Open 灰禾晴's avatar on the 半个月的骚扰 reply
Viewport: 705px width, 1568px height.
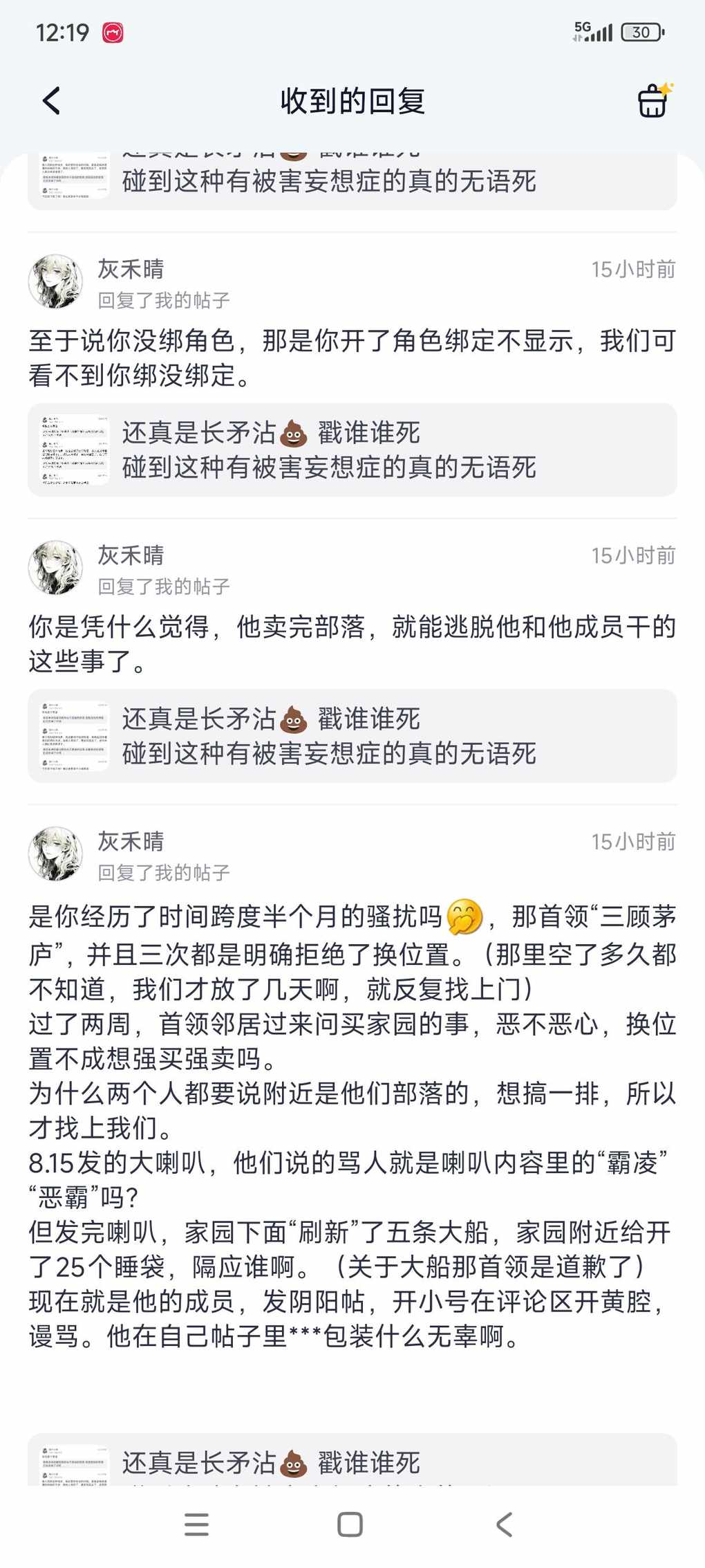coord(55,854)
